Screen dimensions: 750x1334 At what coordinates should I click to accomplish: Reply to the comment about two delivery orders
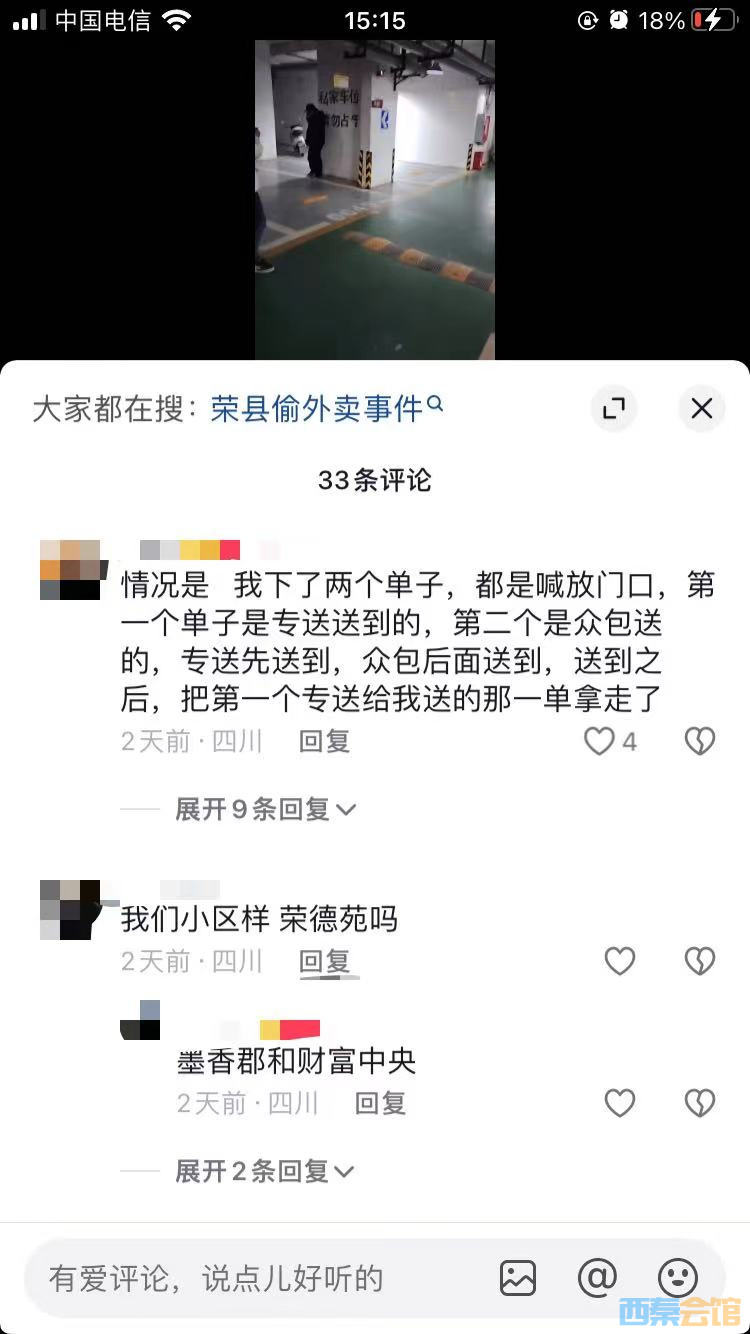(324, 741)
